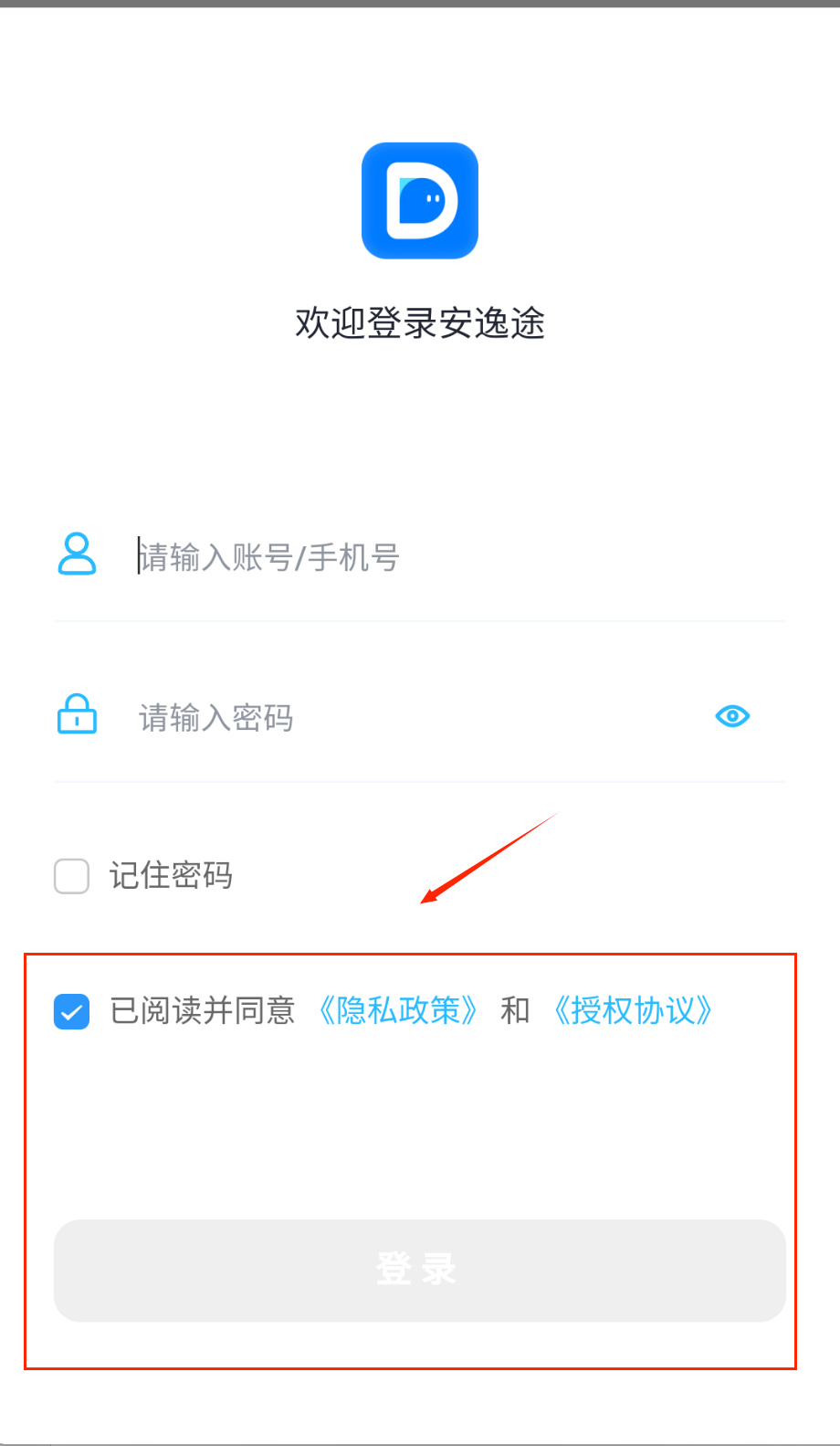
Task: Uncheck the 已阅读并同意 agreement checkbox
Action: 72,1011
